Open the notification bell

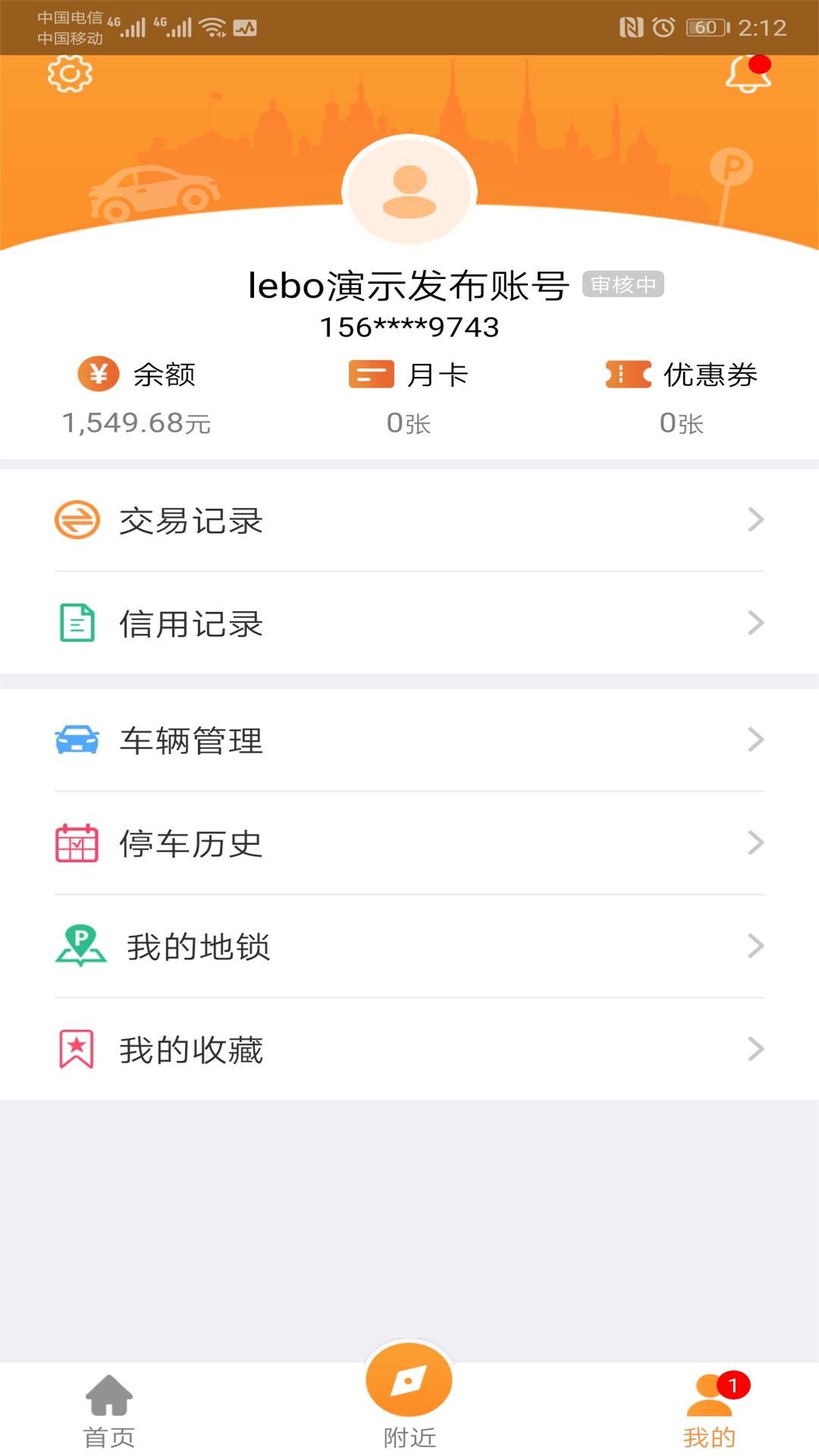pyautogui.click(x=746, y=75)
